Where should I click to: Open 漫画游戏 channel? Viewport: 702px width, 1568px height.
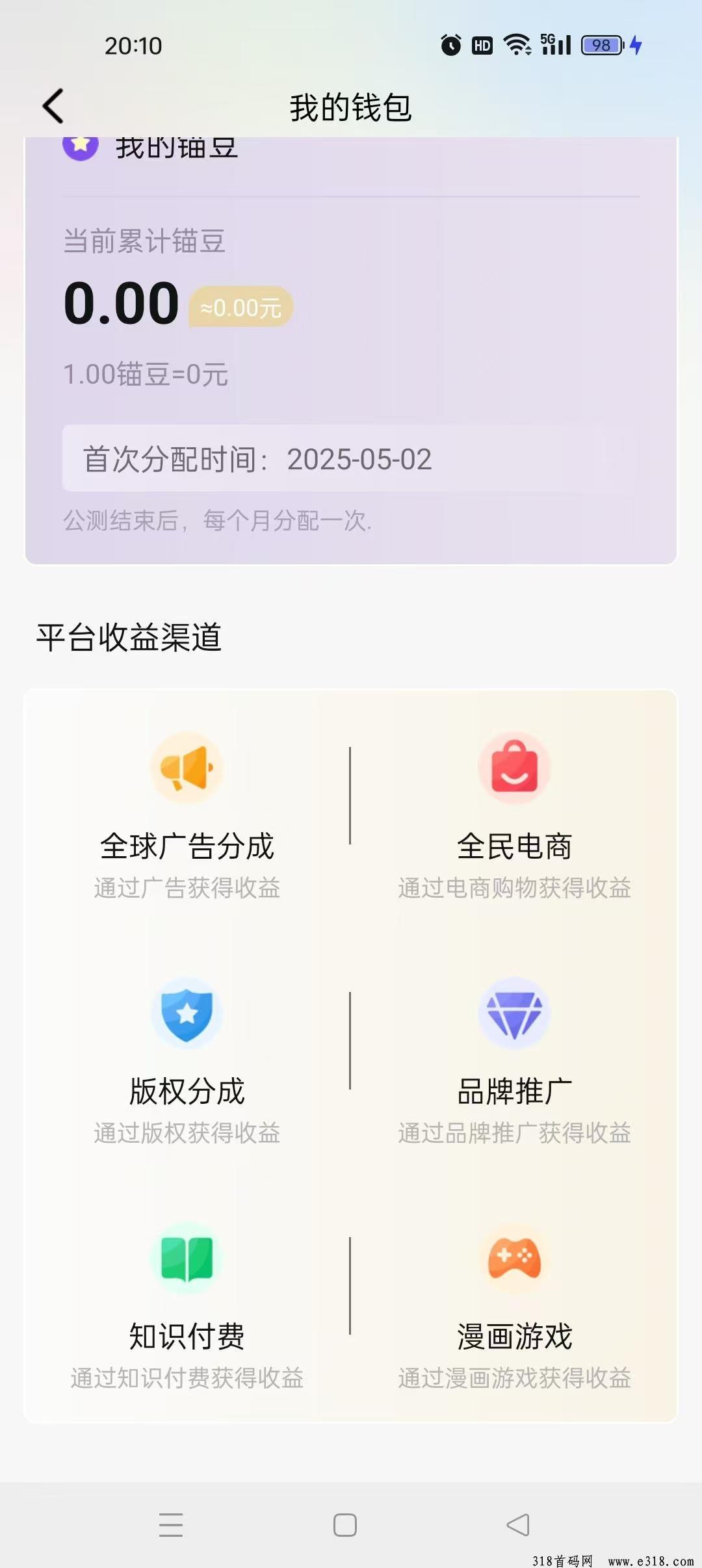pyautogui.click(x=514, y=1303)
